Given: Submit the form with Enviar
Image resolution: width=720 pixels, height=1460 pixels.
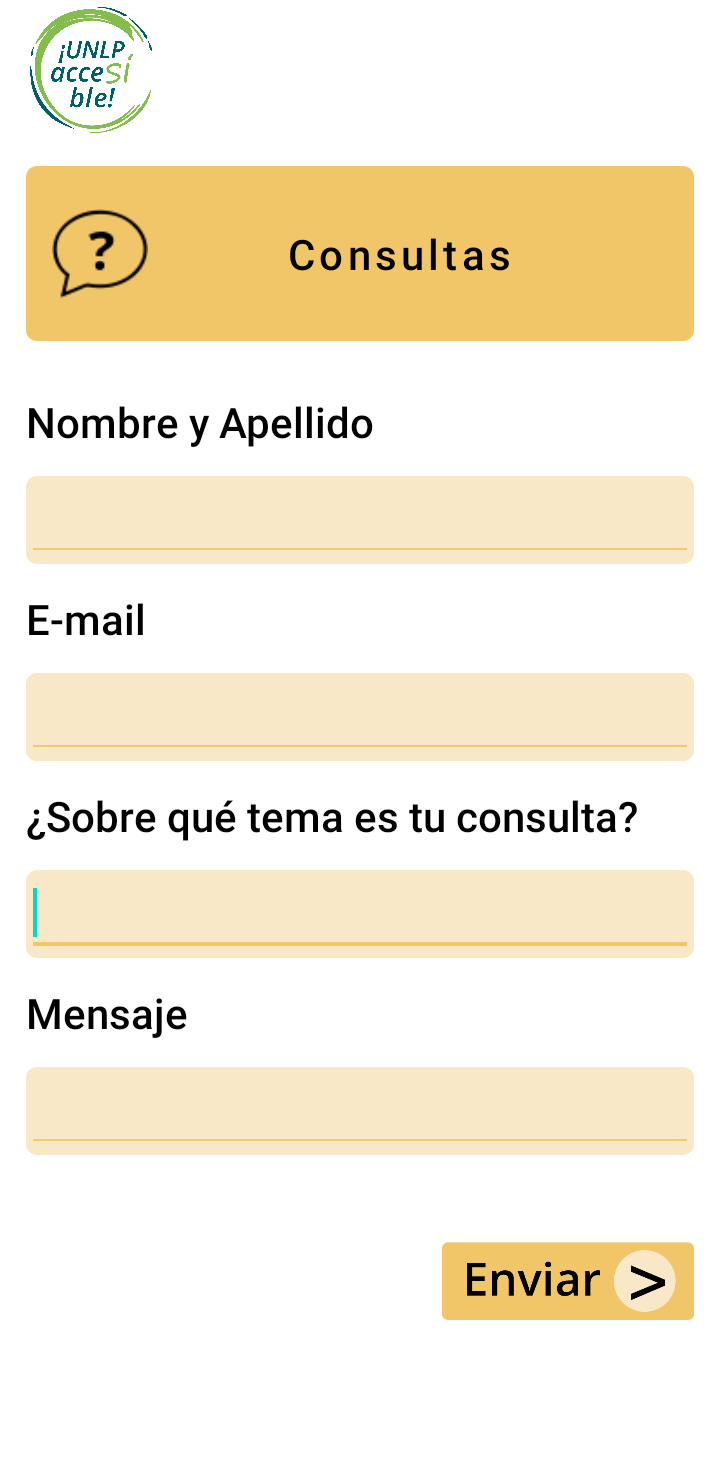Looking at the screenshot, I should tap(568, 1281).
